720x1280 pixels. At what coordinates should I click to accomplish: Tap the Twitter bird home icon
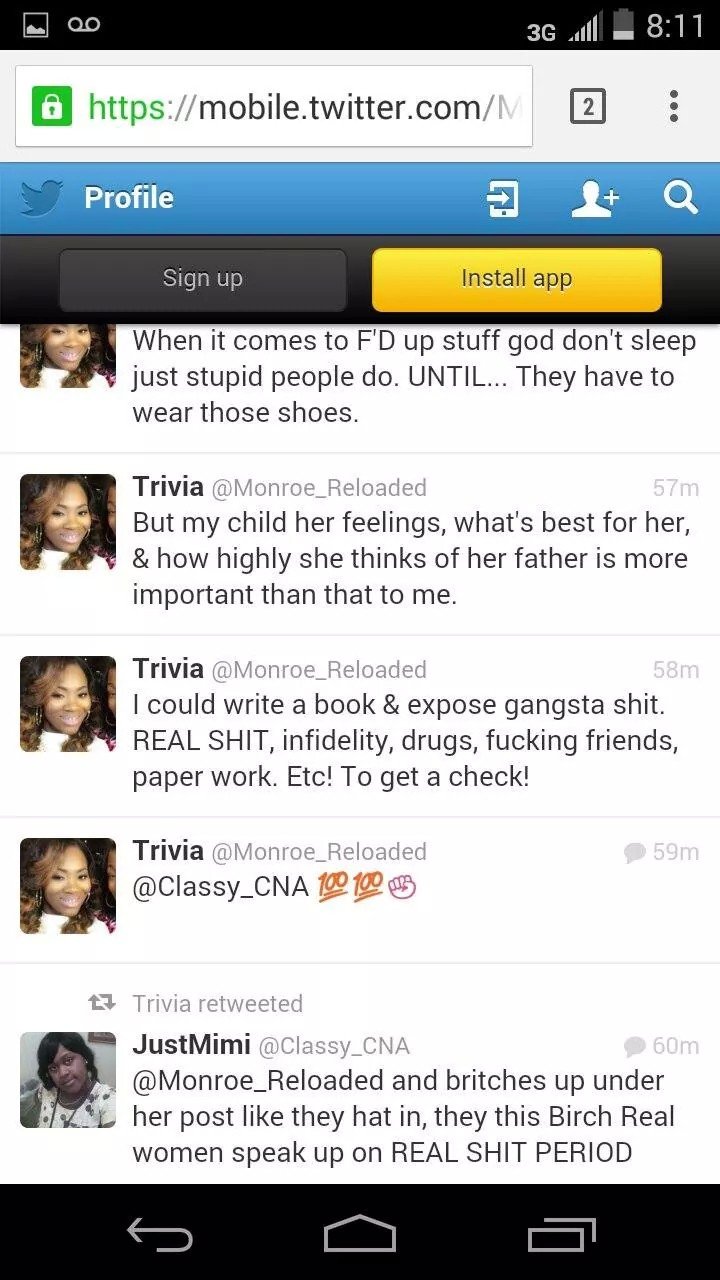tap(42, 198)
